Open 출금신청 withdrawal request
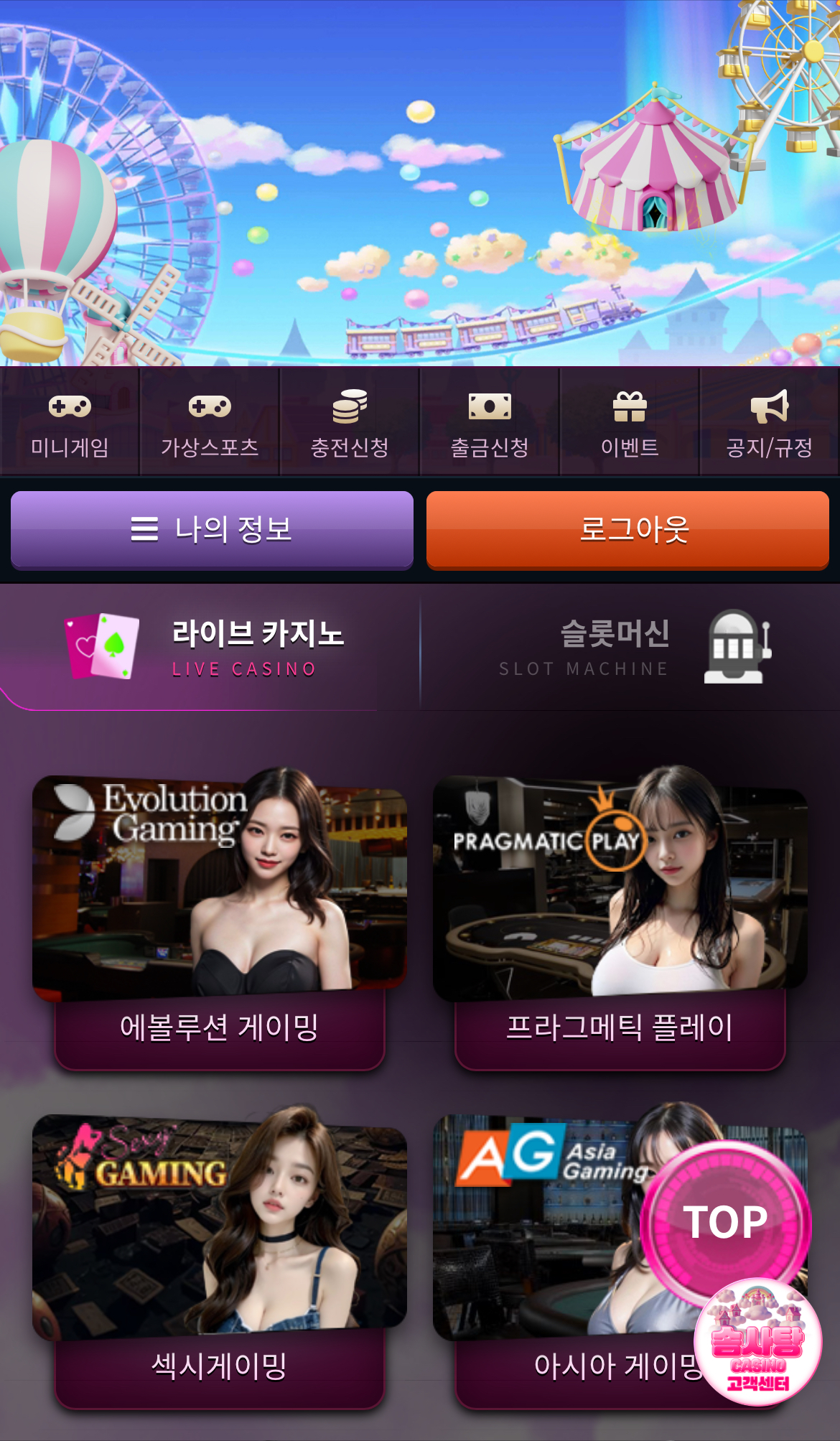Image resolution: width=840 pixels, height=1441 pixels. tap(490, 424)
